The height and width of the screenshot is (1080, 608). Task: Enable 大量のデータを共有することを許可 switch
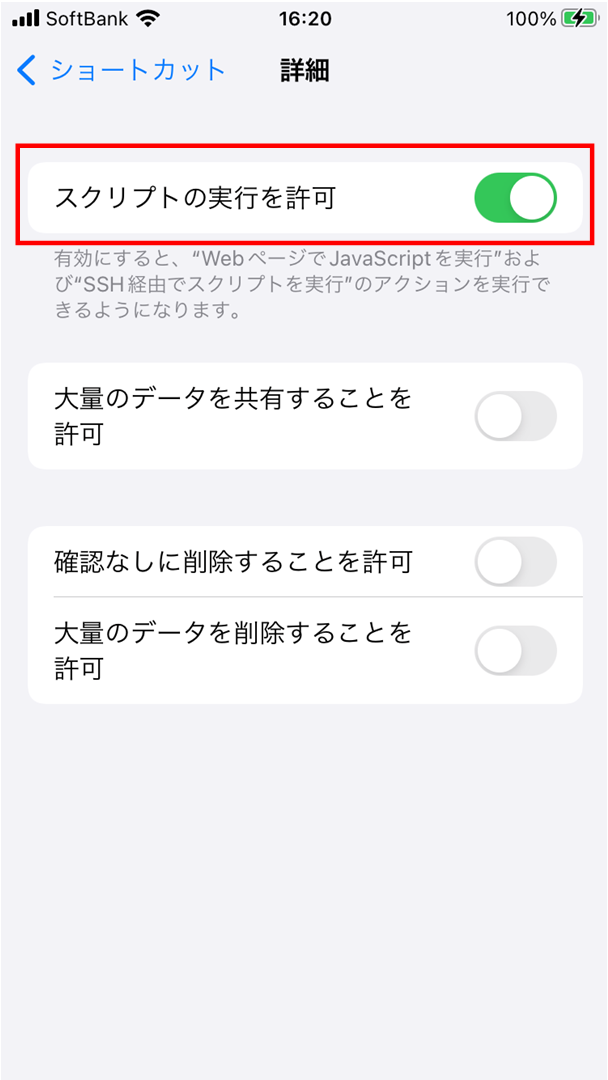(515, 416)
